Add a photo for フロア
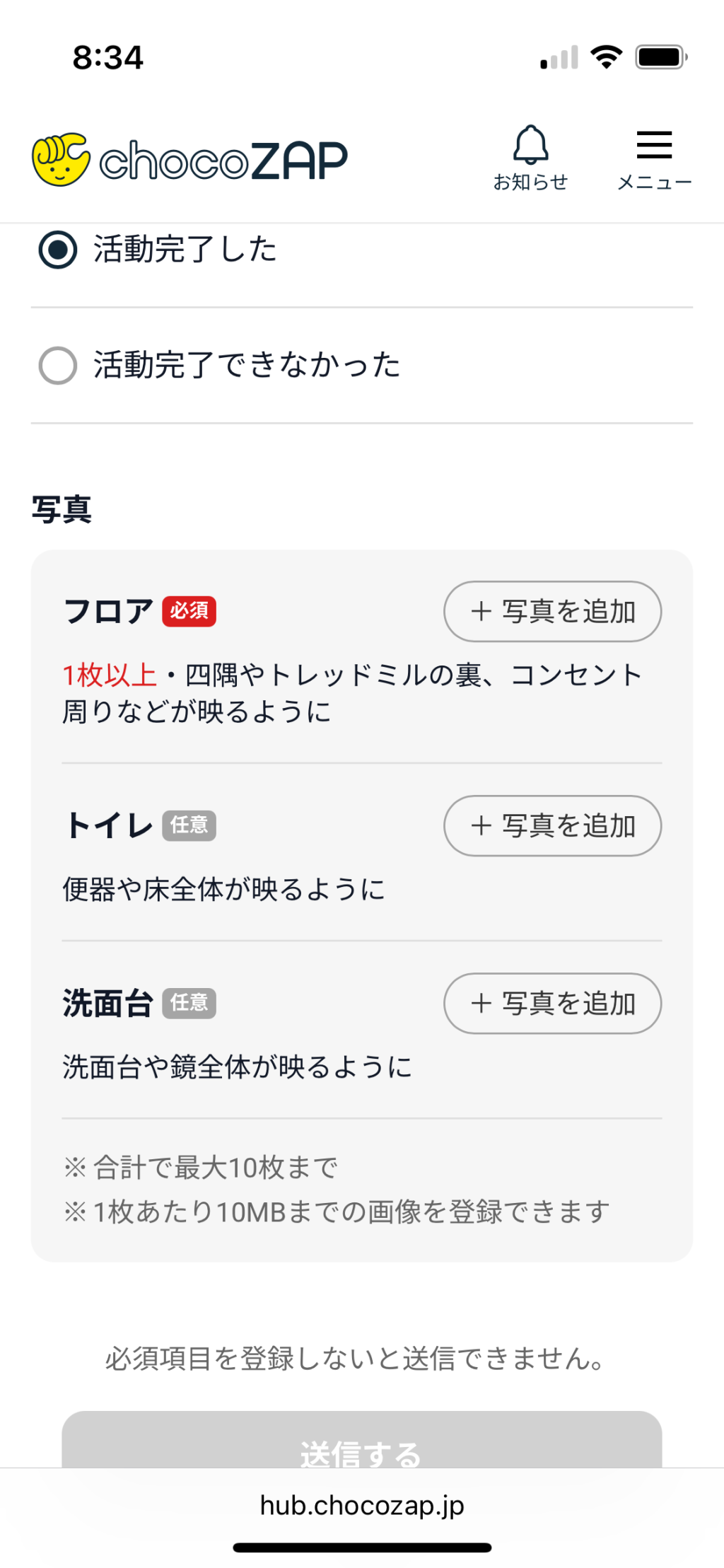Screen dimensions: 724x1568 coord(552,612)
